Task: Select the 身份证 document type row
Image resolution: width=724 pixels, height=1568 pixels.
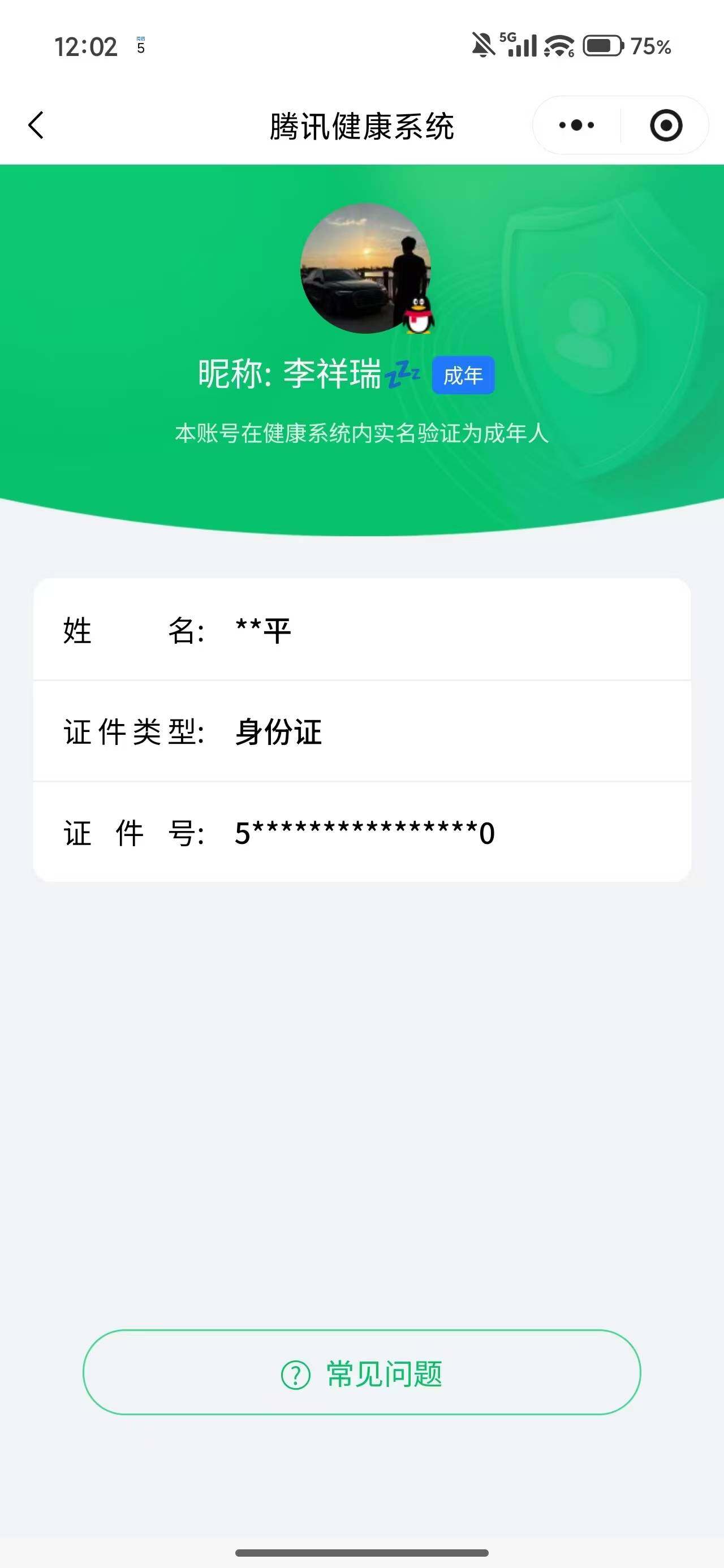Action: tap(361, 734)
